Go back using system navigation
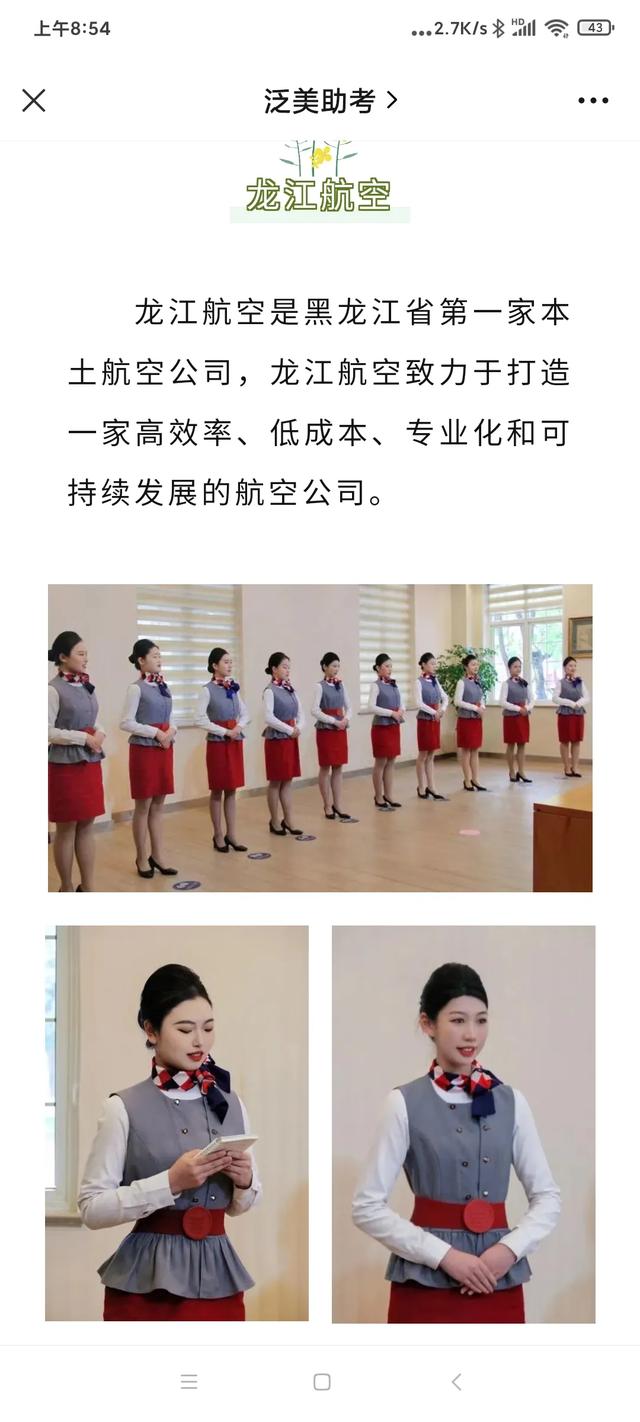Screen dimensions: 640x1422 (x=456, y=1382)
